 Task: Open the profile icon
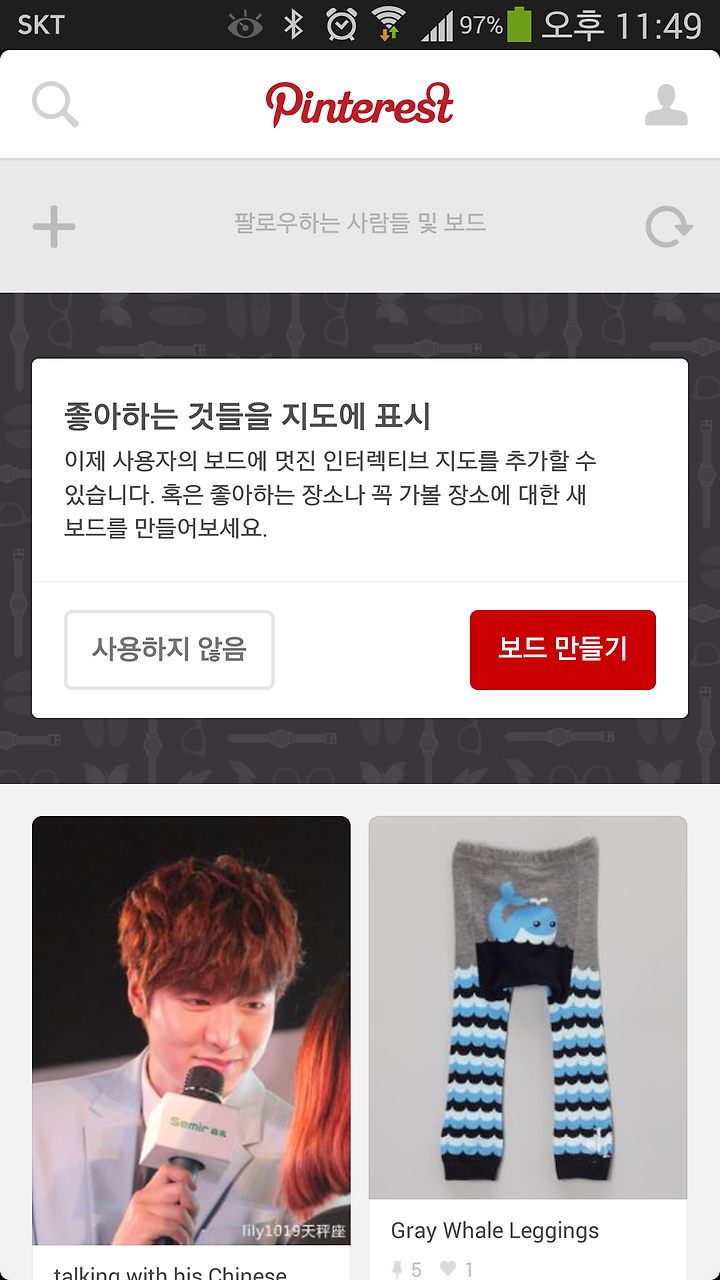point(666,105)
